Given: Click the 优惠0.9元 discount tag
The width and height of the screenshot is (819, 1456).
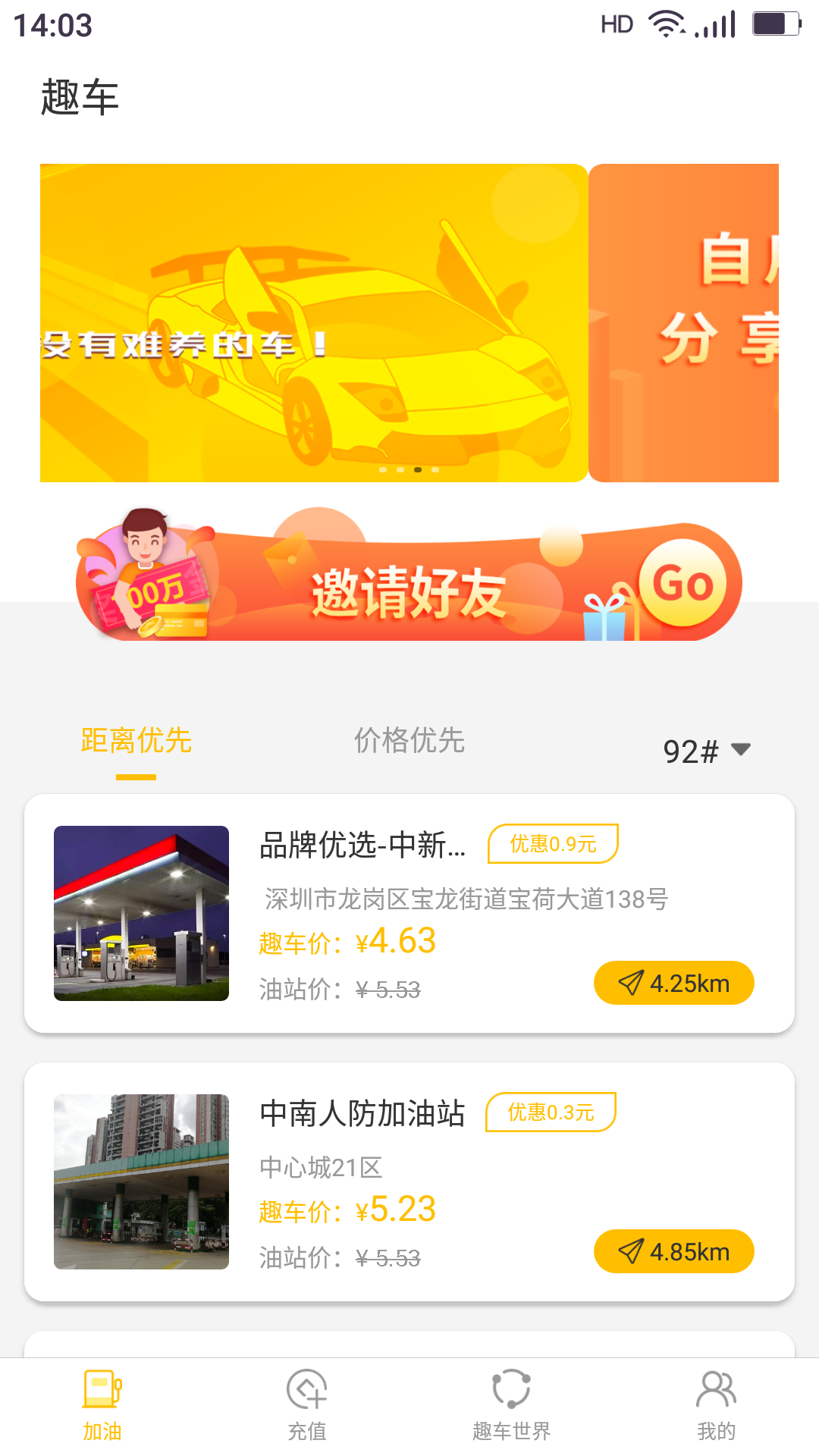Looking at the screenshot, I should (x=552, y=843).
